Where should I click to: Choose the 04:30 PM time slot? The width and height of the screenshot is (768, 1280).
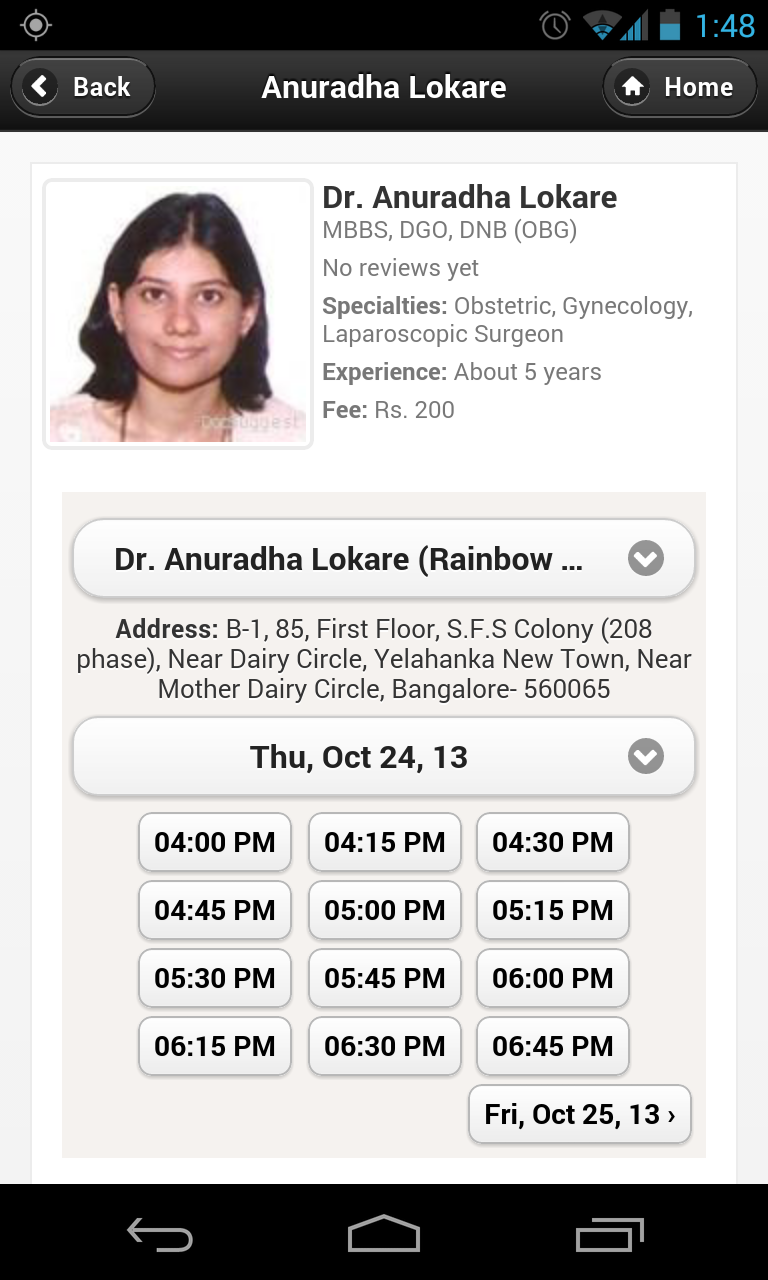553,842
